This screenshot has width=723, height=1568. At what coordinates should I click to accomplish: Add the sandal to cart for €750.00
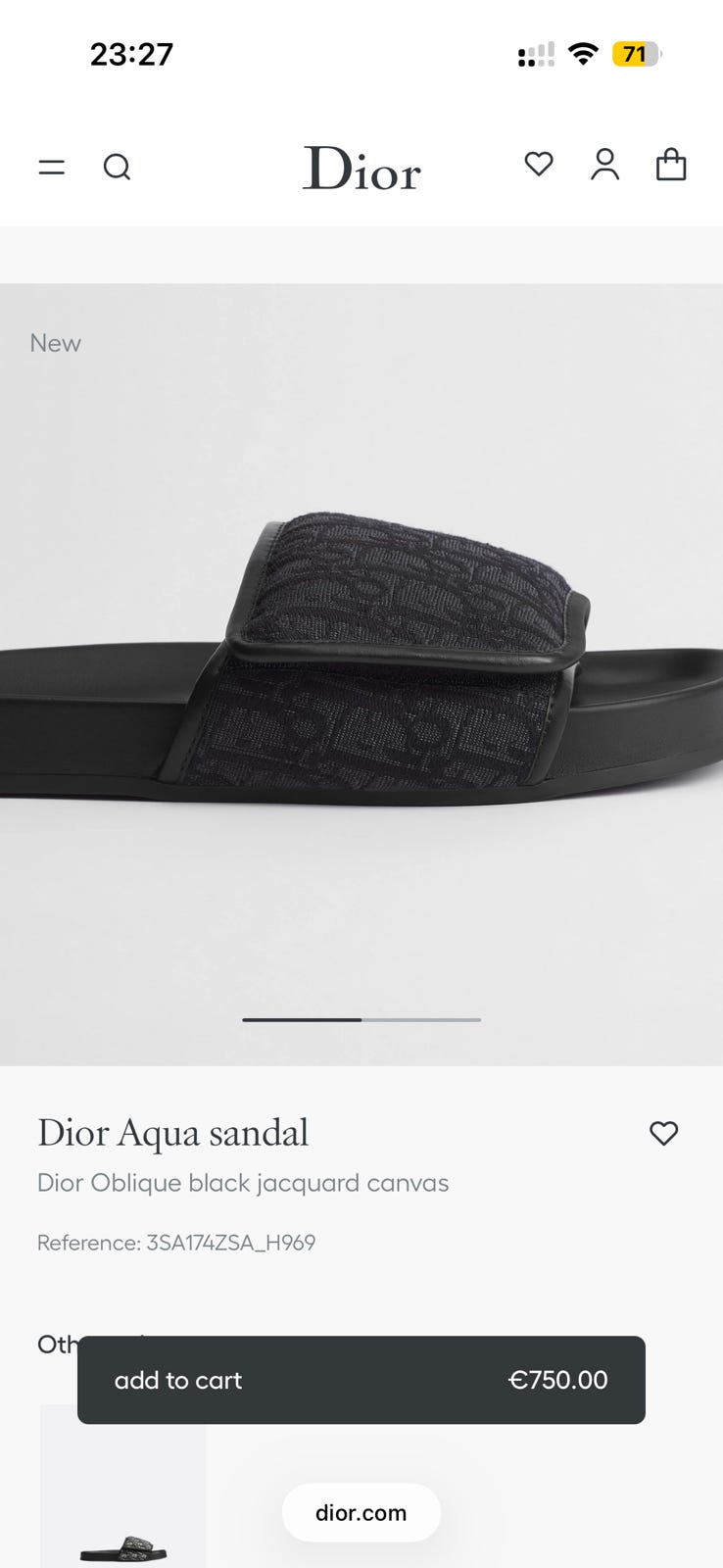361,1380
